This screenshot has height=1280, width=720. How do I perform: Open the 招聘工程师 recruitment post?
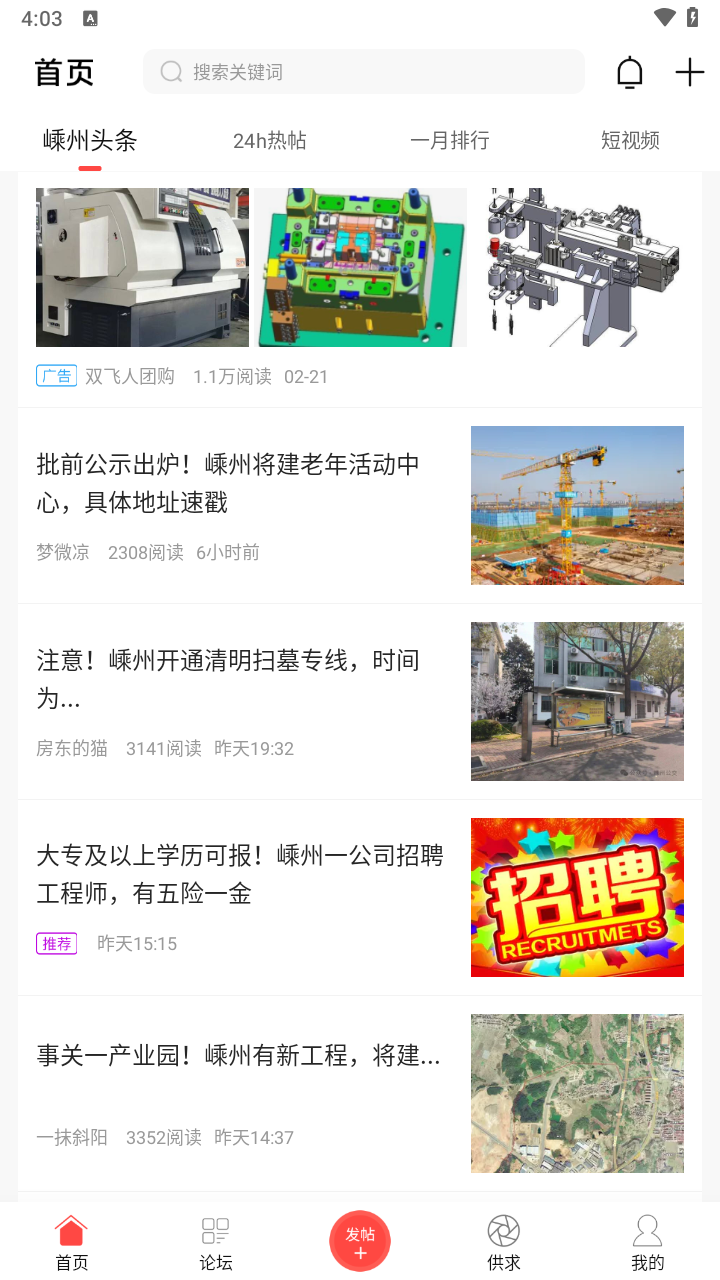[240, 876]
